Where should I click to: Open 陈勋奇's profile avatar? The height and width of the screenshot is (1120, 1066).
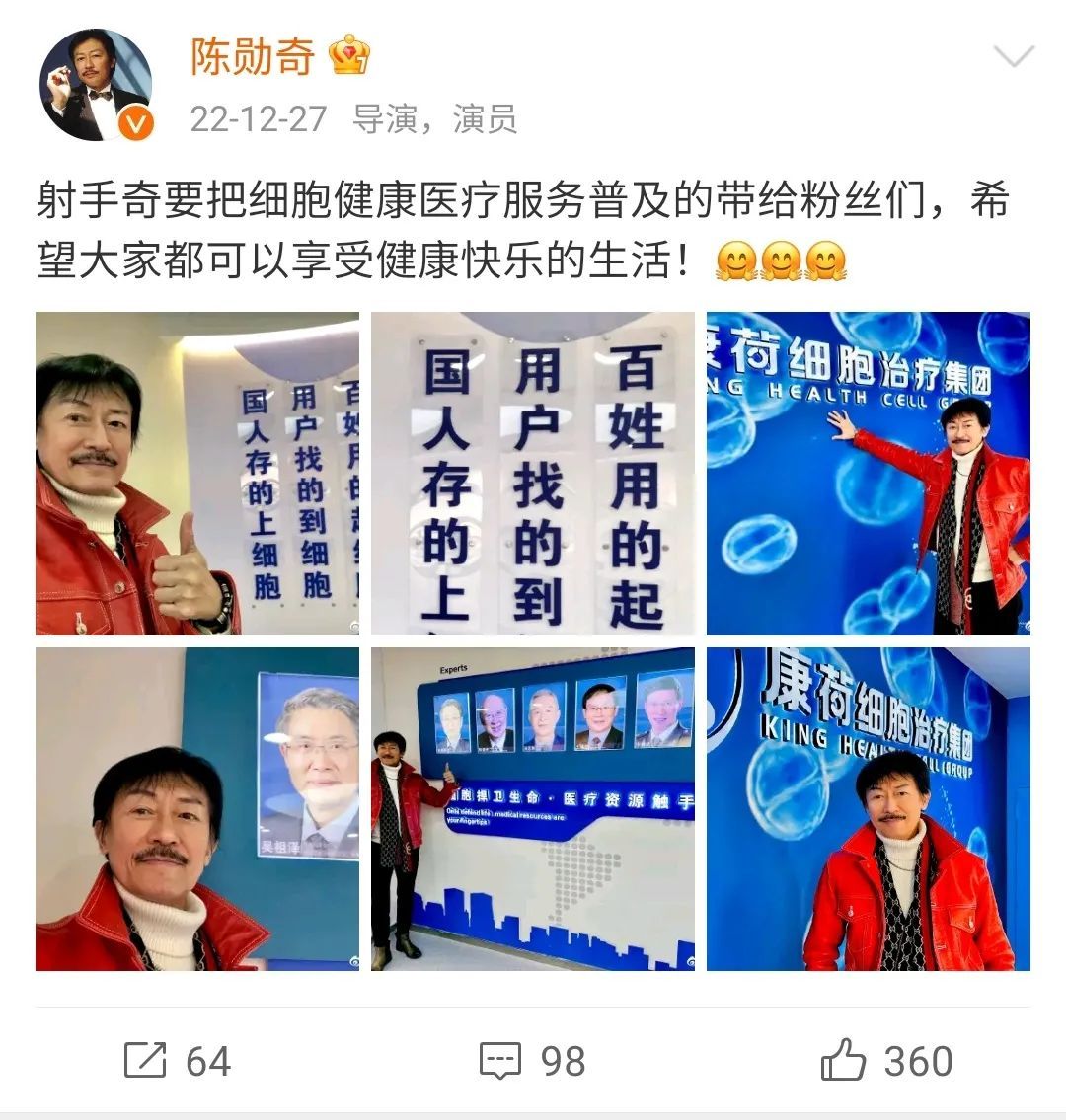[x=95, y=86]
